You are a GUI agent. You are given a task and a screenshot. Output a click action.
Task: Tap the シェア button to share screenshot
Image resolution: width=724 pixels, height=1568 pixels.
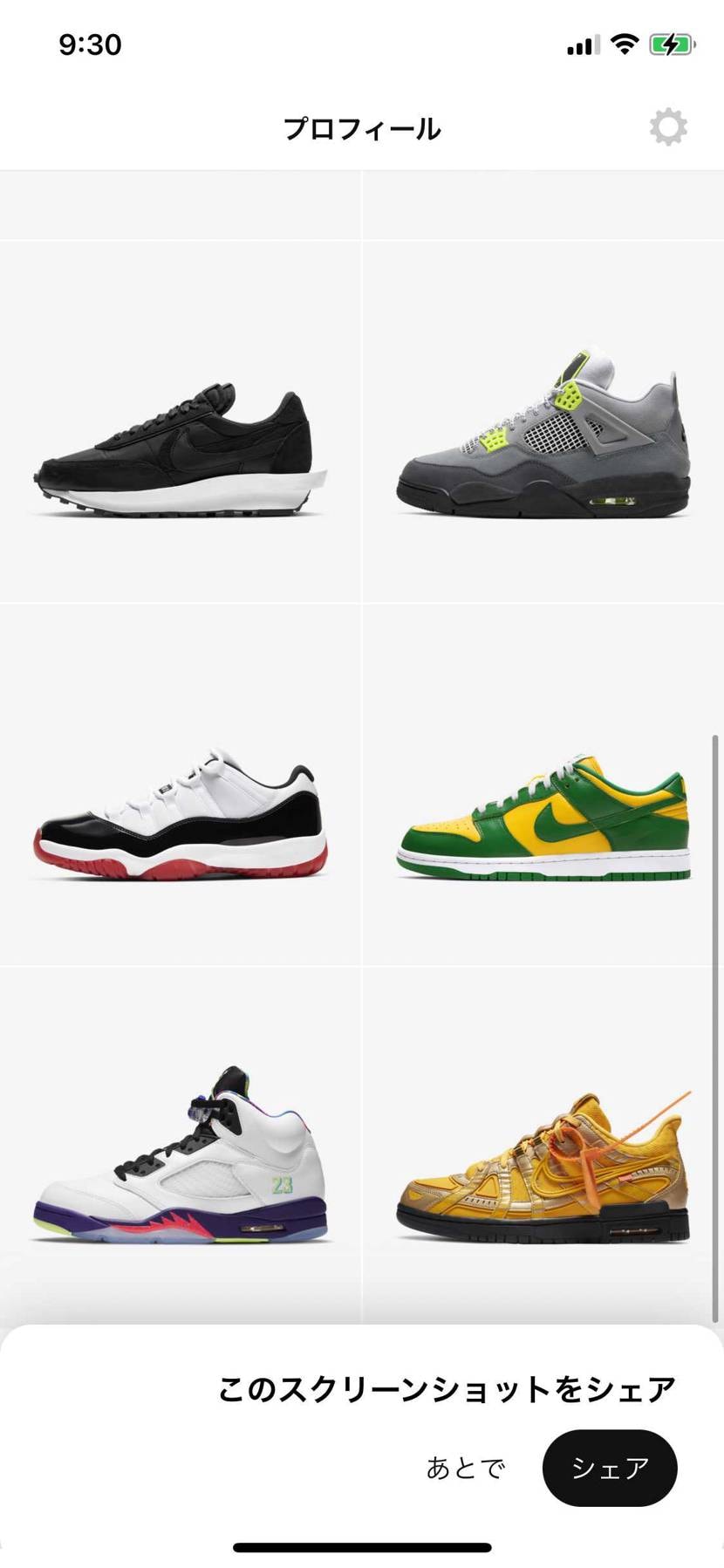click(x=609, y=1468)
